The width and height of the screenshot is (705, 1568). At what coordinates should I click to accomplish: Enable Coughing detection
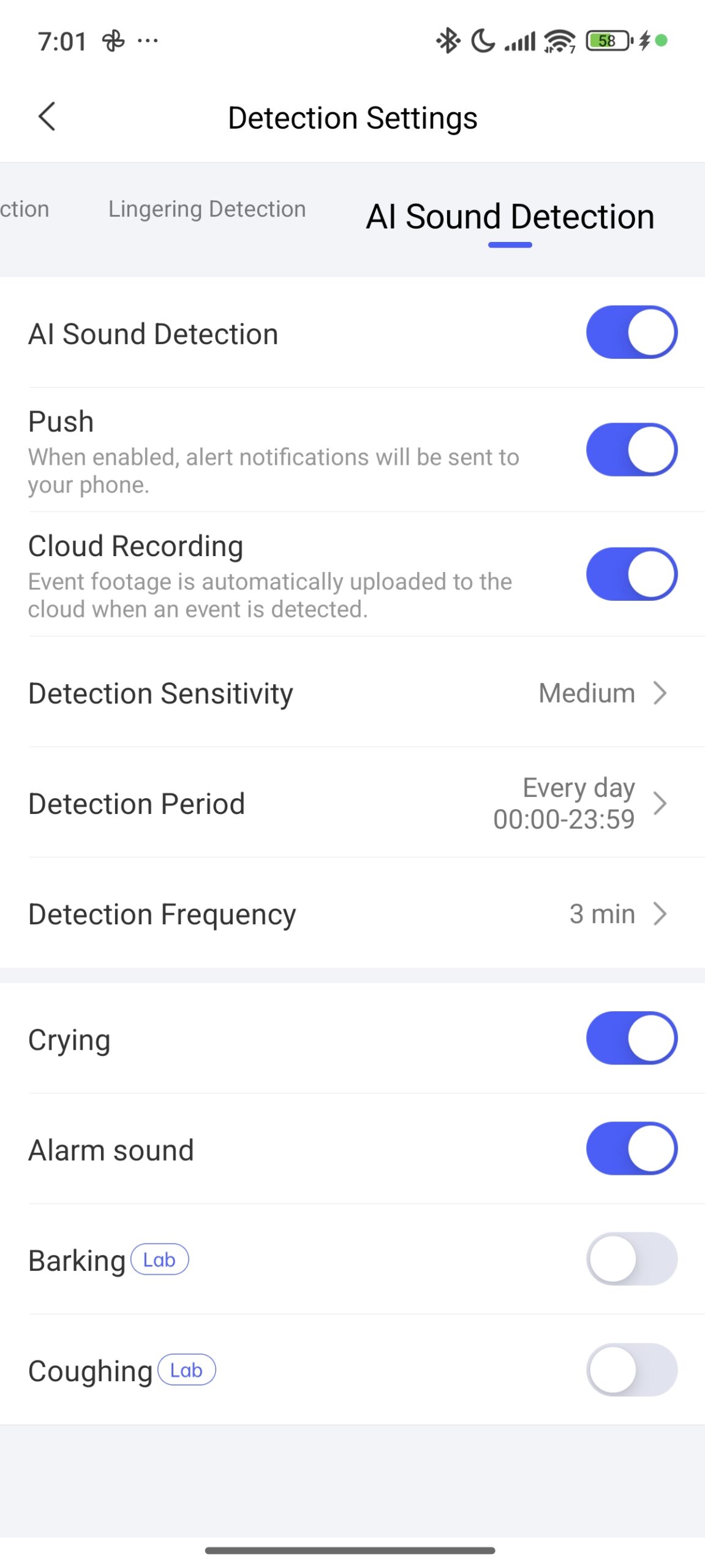click(631, 1370)
